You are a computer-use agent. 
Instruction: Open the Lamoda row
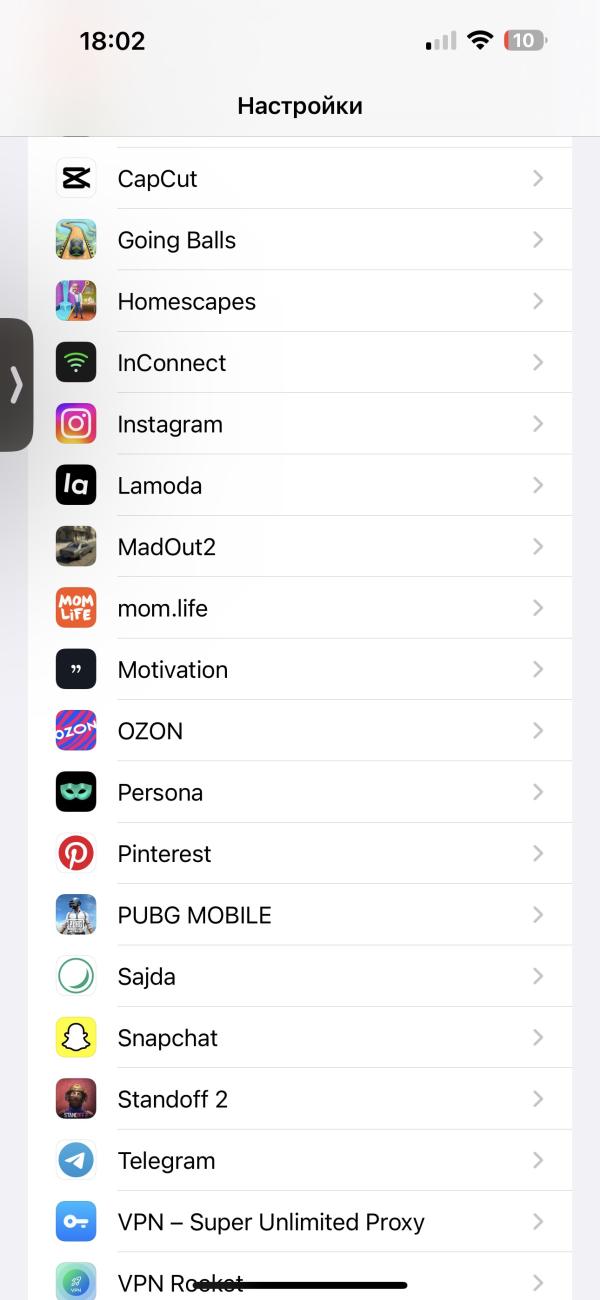[x=300, y=485]
